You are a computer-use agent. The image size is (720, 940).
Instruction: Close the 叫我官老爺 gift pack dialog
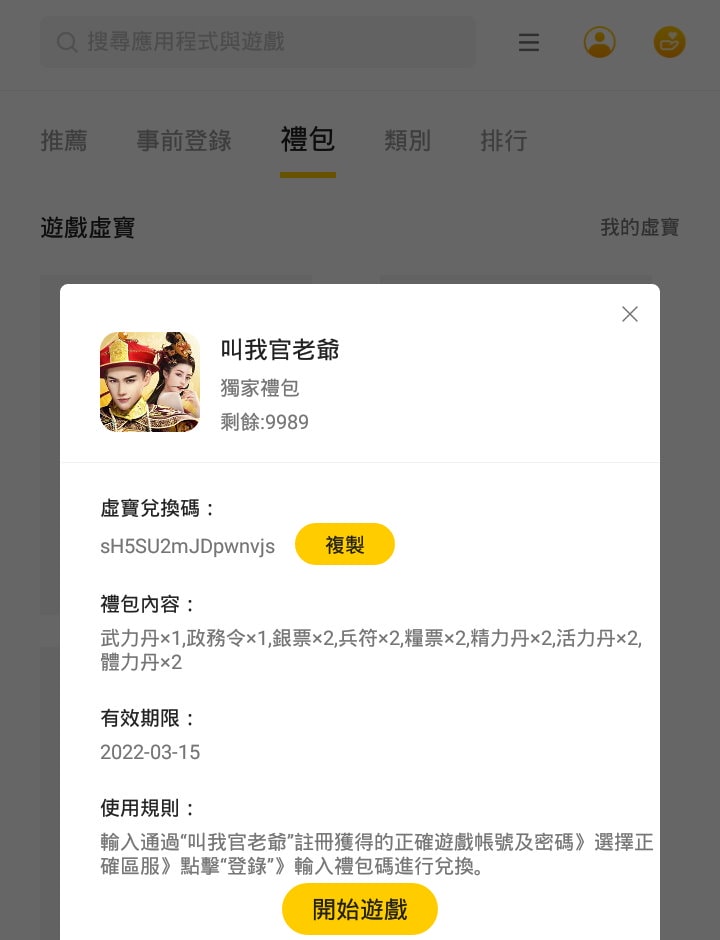click(630, 314)
